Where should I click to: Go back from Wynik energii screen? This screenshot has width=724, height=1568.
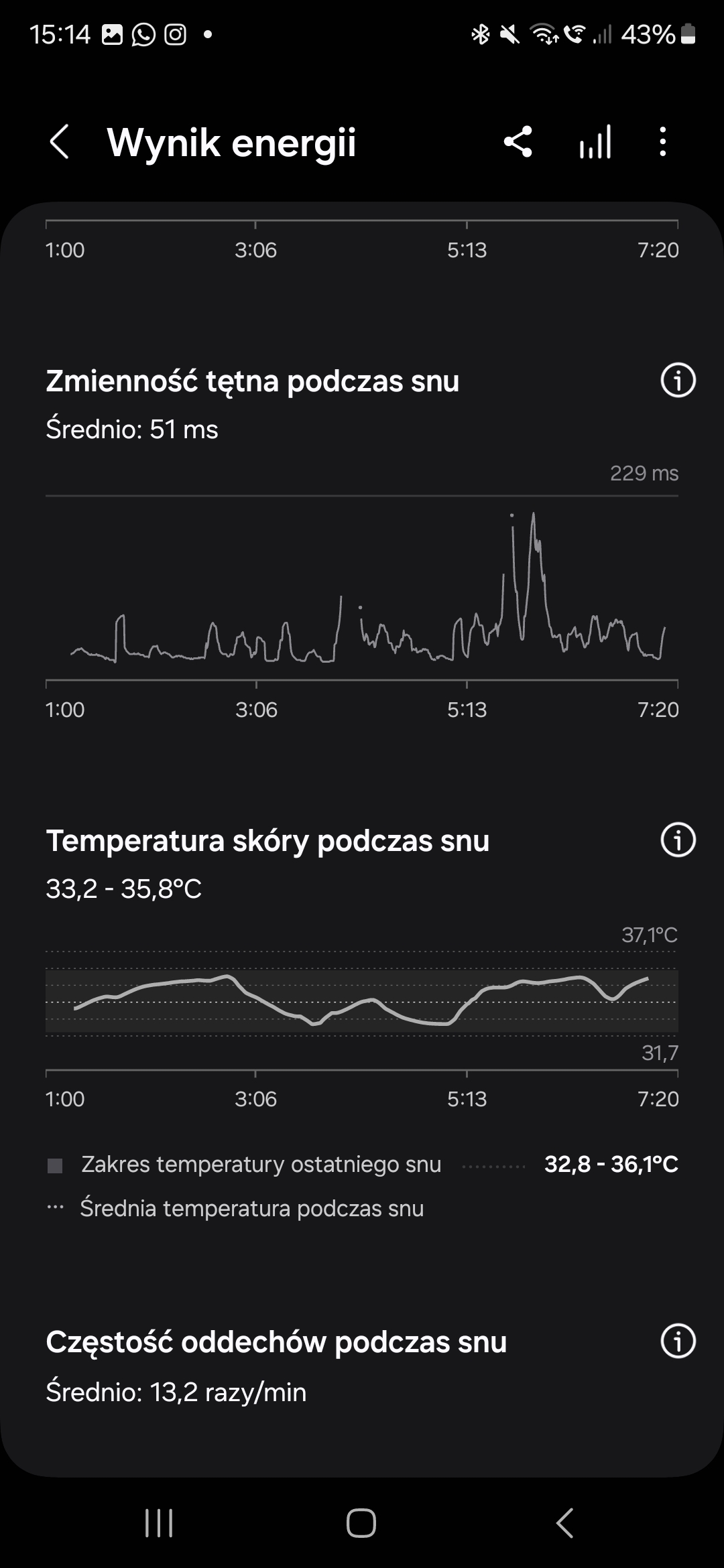tap(59, 142)
